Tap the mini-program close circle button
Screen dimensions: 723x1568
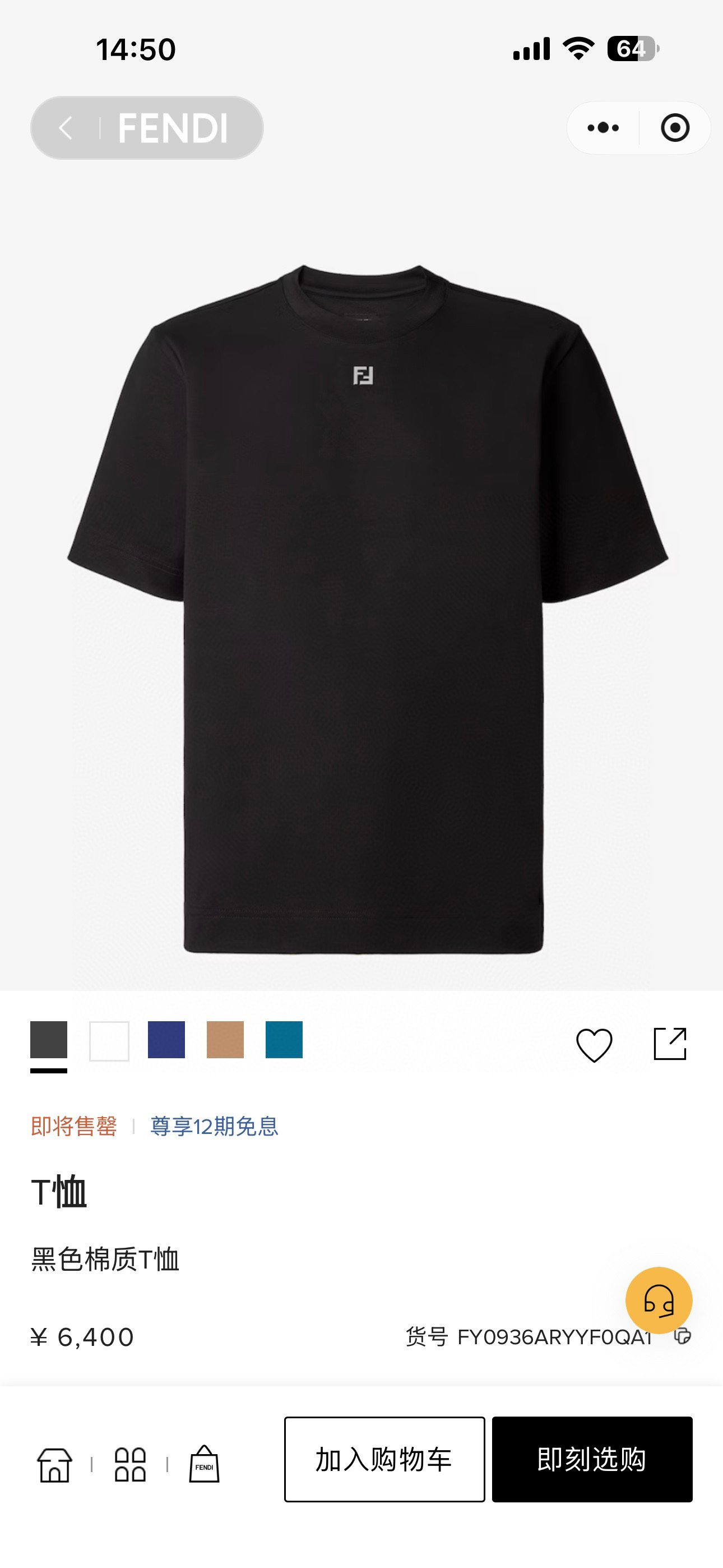click(674, 128)
